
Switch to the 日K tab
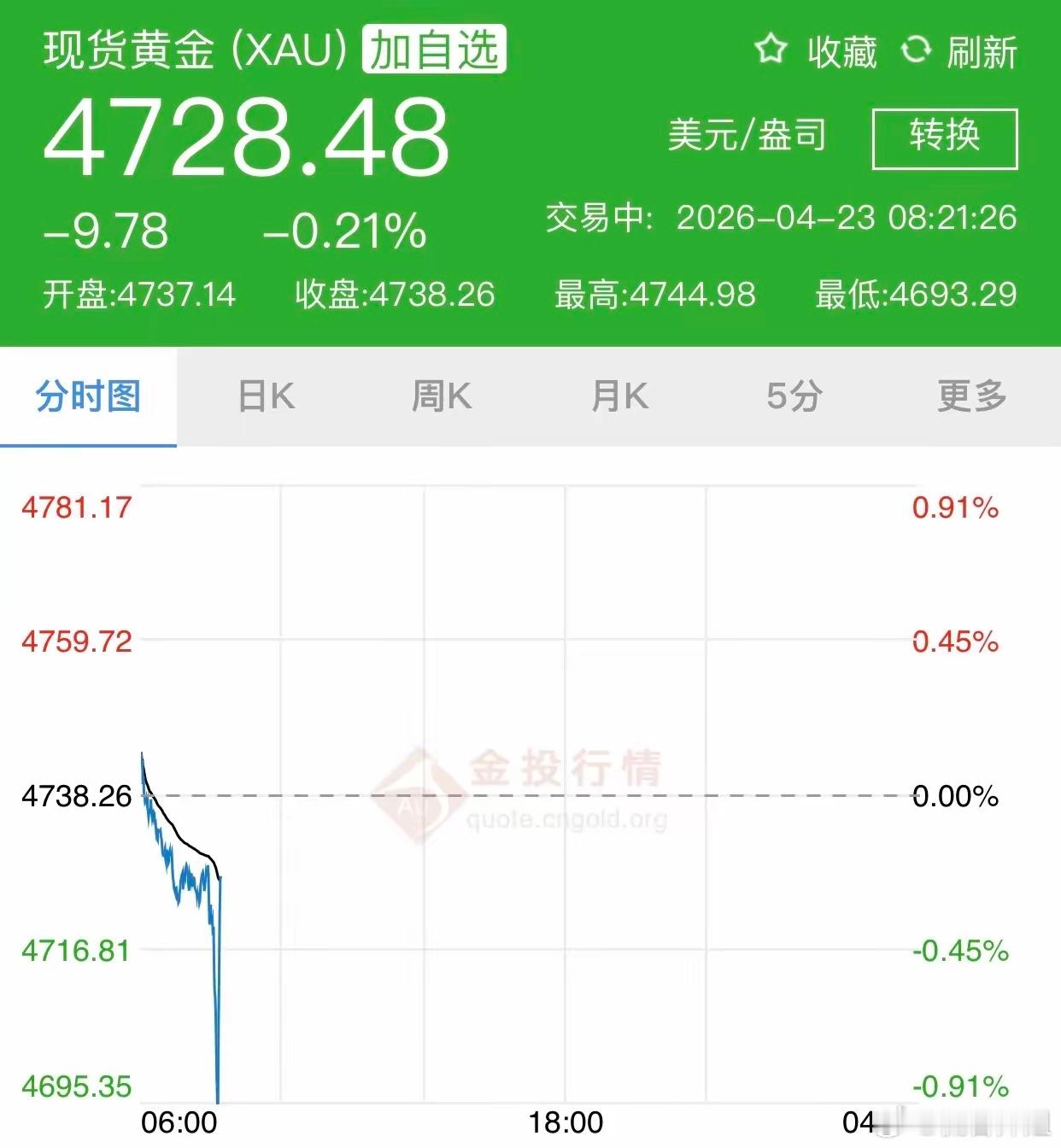(x=264, y=396)
